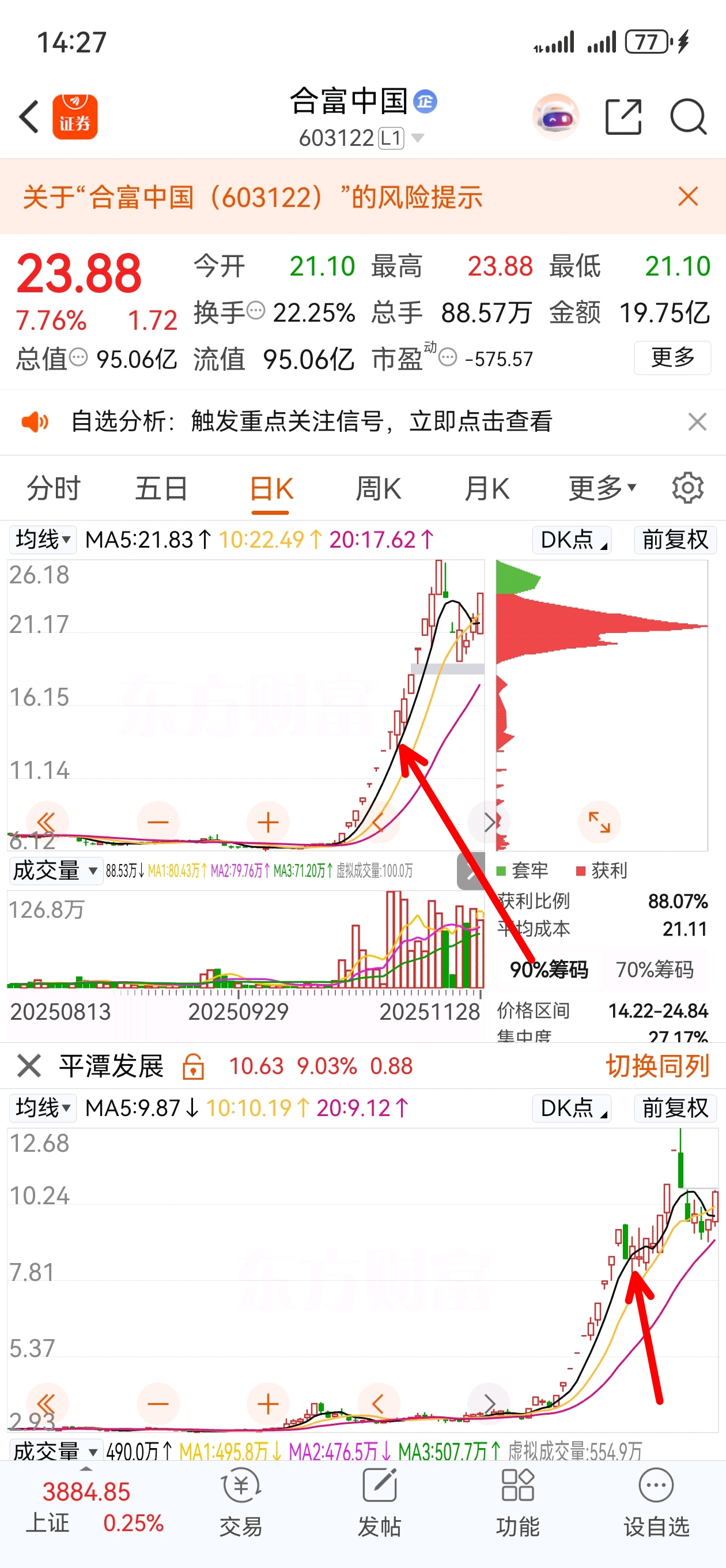726x1568 pixels.
Task: Open the search magnifier icon
Action: click(x=687, y=116)
